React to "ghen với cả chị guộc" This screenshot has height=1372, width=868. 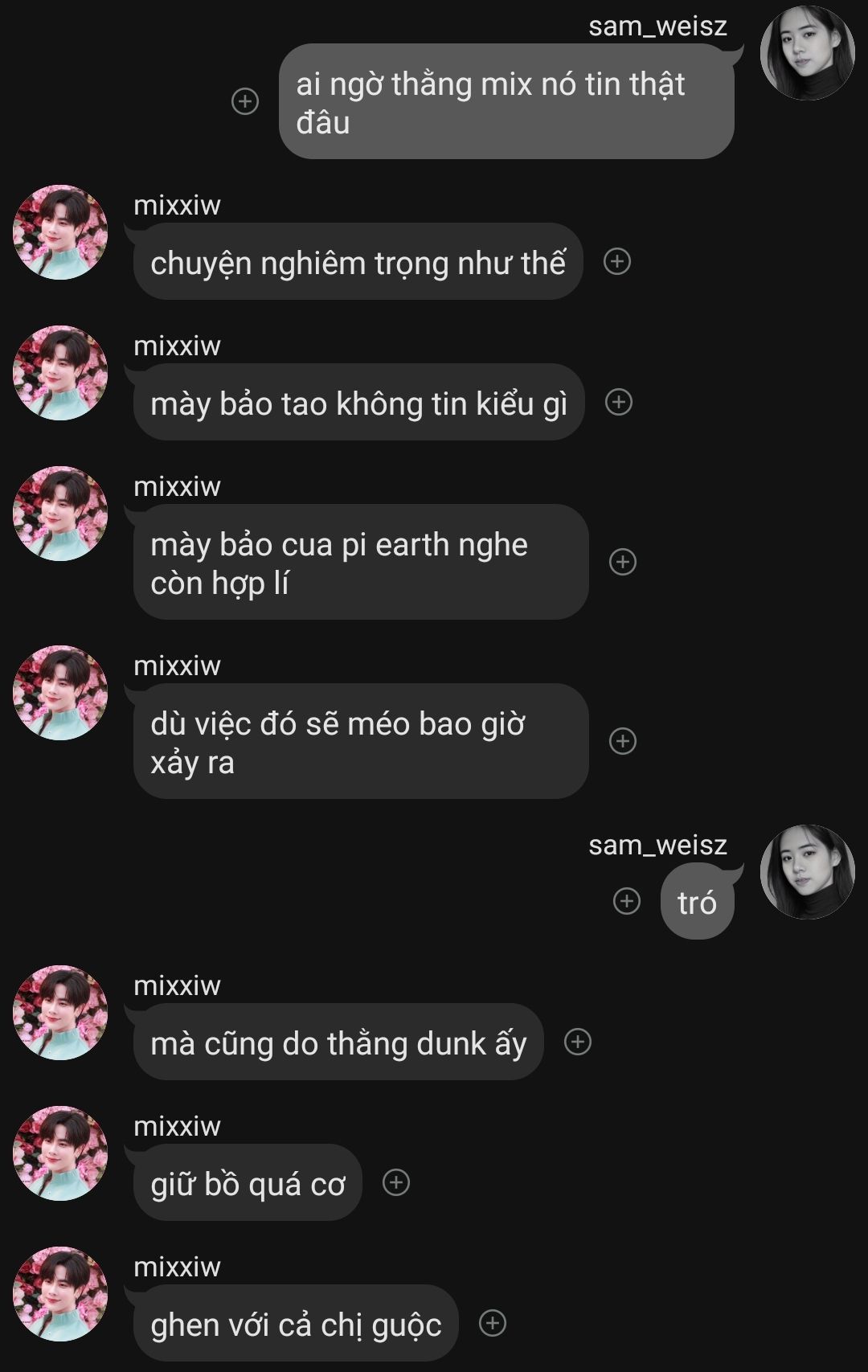coord(493,1323)
